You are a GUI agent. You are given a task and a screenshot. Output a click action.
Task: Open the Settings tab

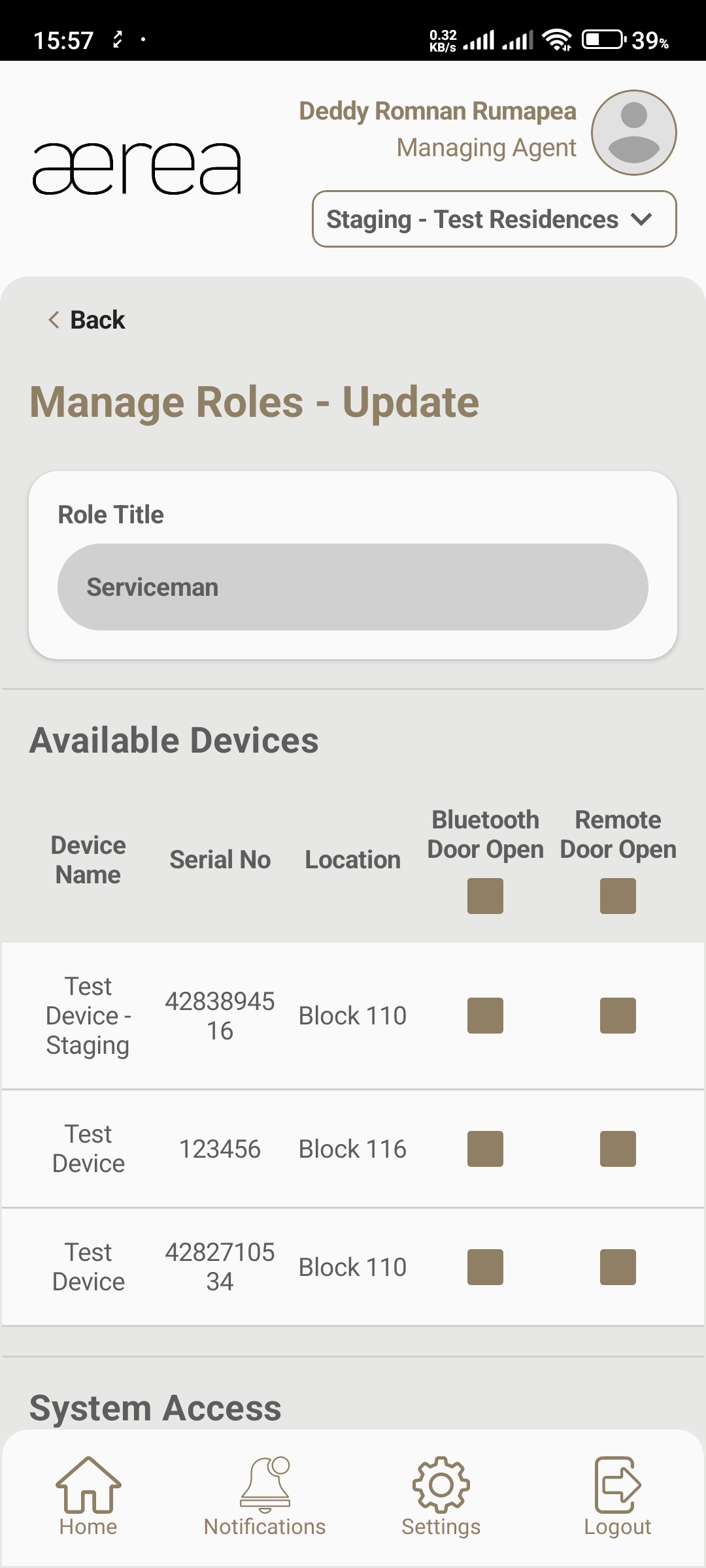(x=441, y=1496)
